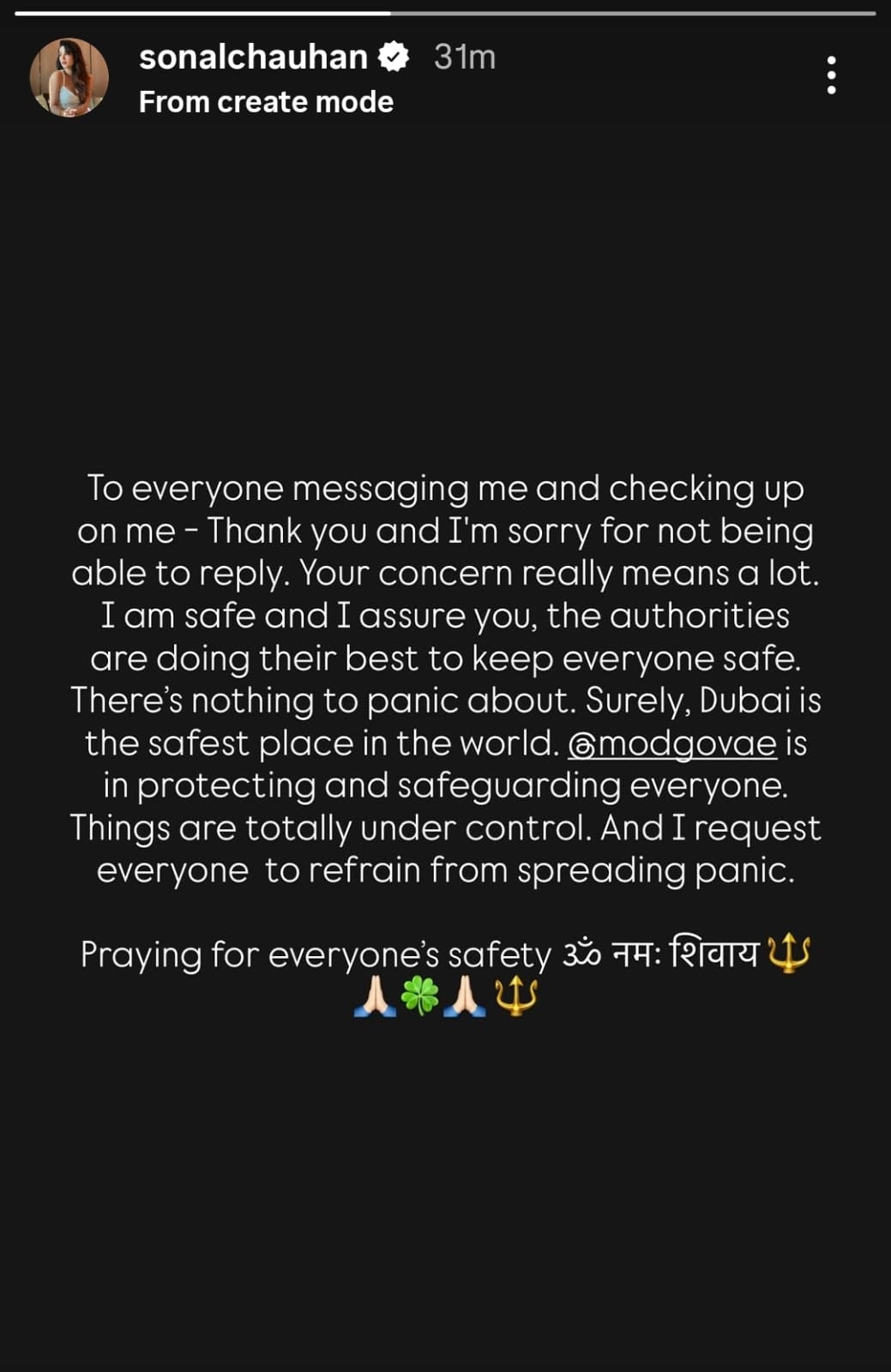Open the story overflow menu

pos(830,75)
